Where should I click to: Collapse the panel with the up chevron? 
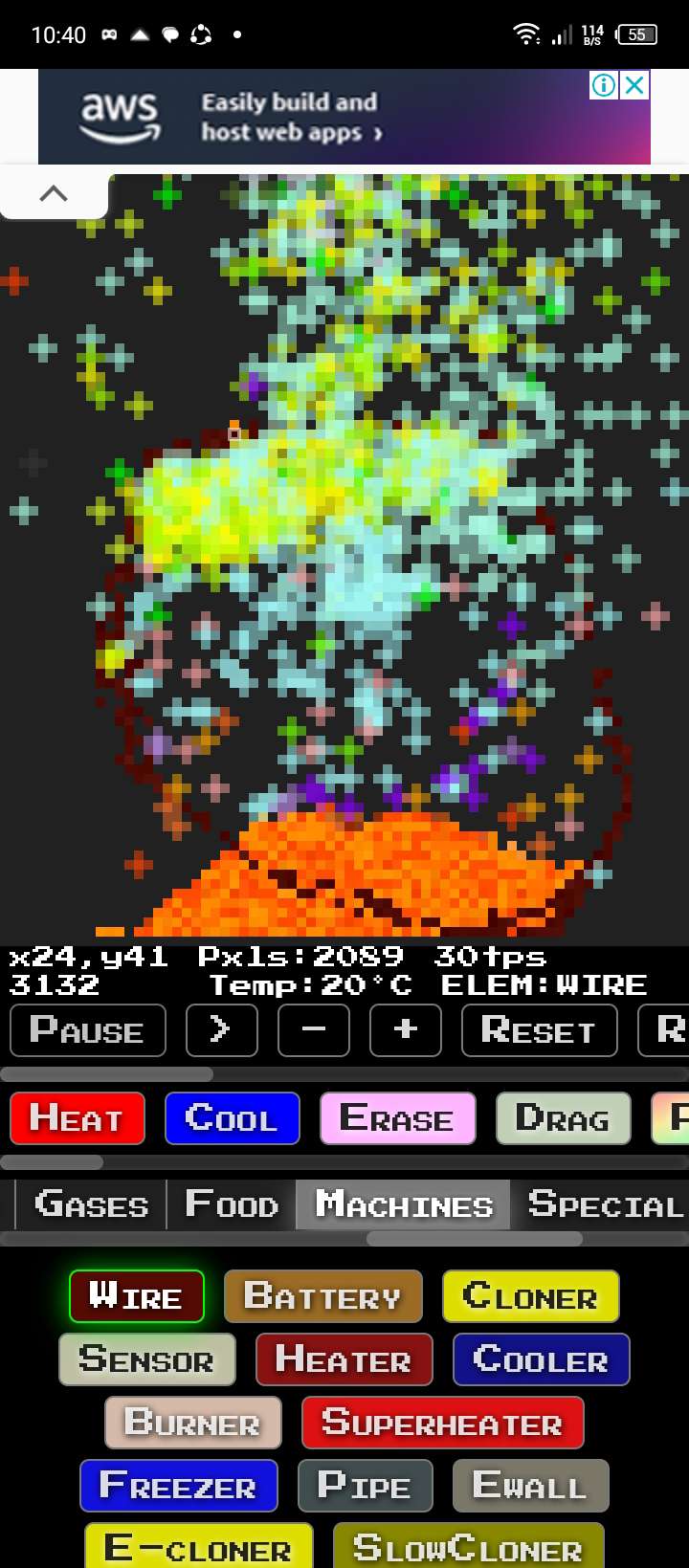[x=54, y=193]
